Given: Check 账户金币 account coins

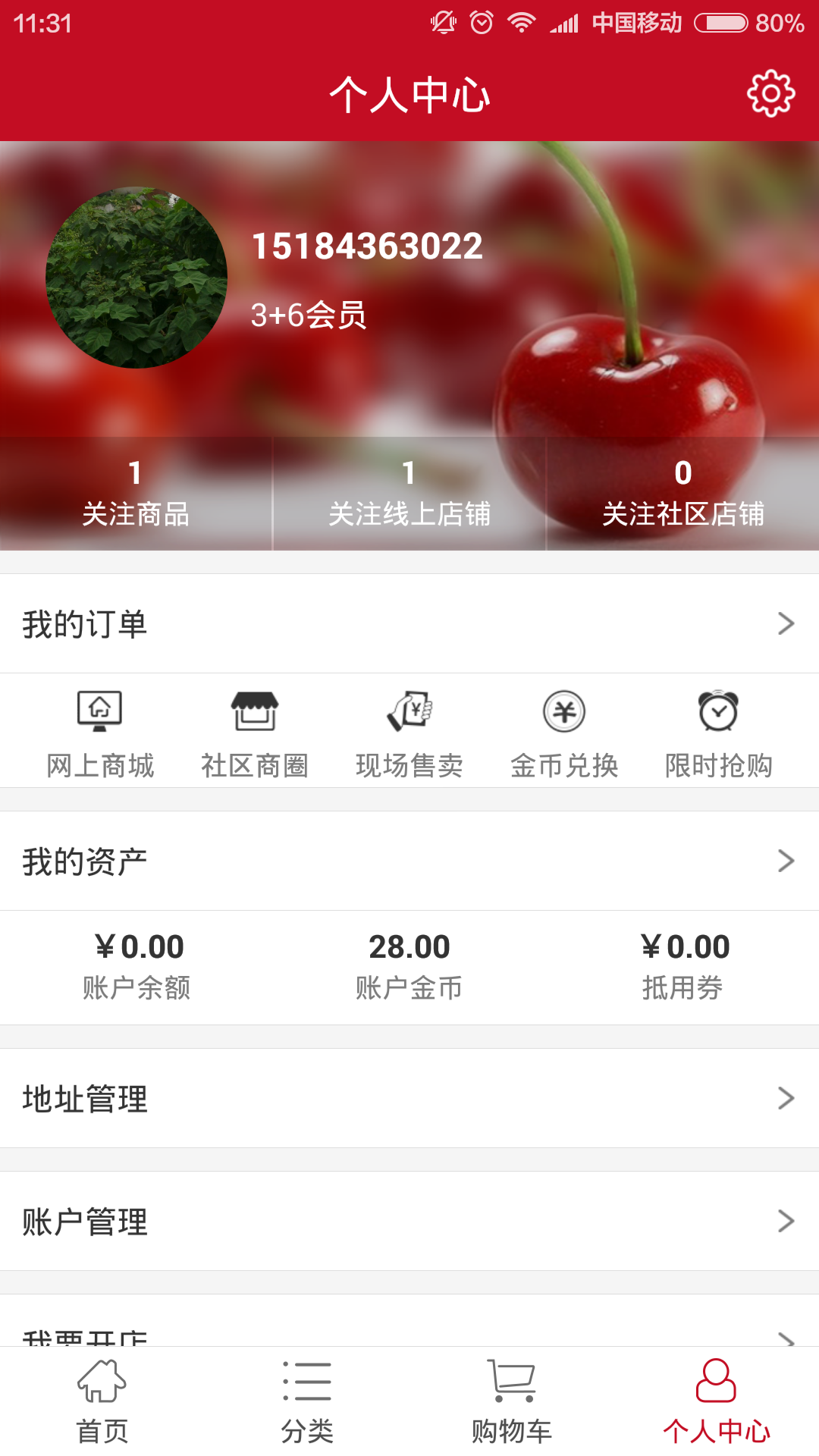Looking at the screenshot, I should pyautogui.click(x=409, y=967).
